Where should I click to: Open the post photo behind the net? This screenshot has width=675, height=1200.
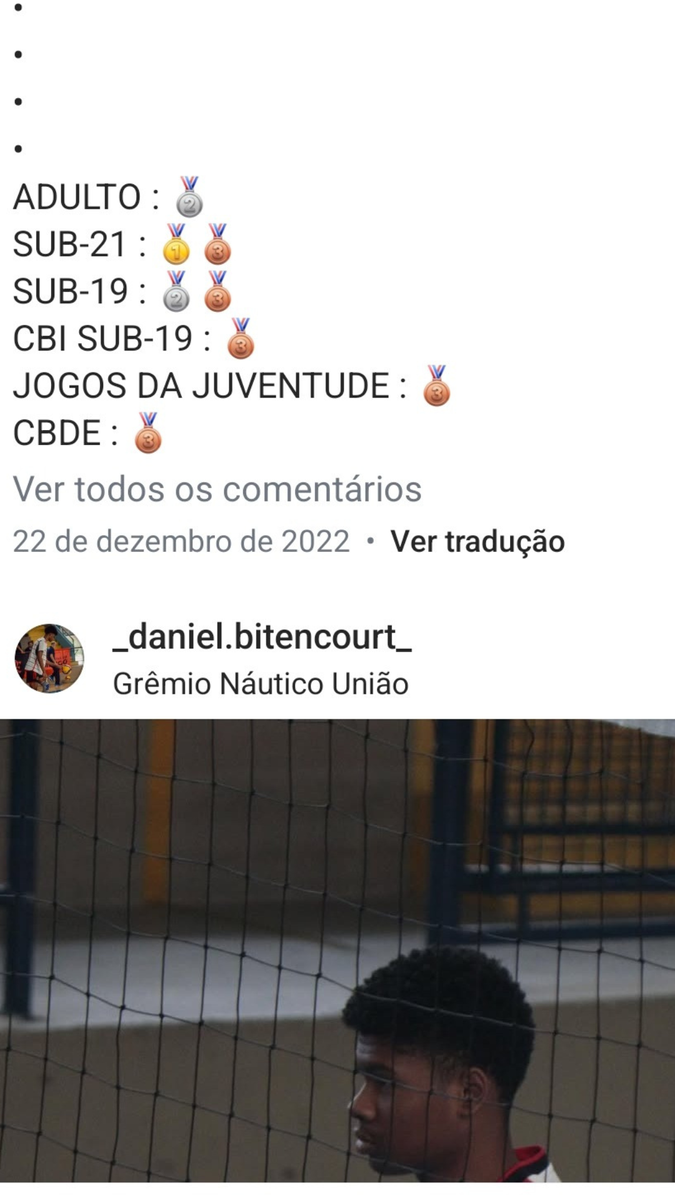[337, 950]
